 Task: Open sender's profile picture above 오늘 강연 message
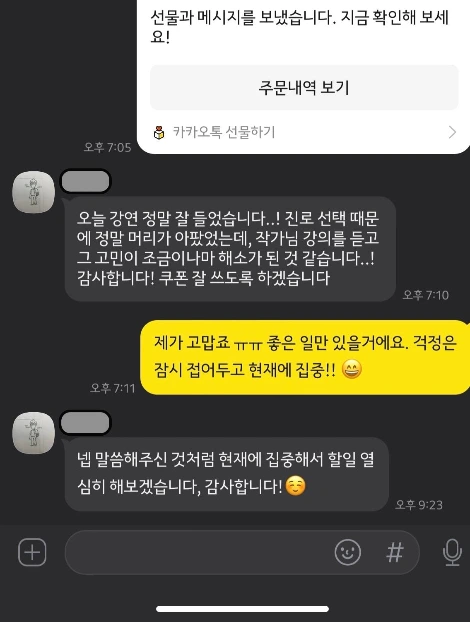[34, 192]
